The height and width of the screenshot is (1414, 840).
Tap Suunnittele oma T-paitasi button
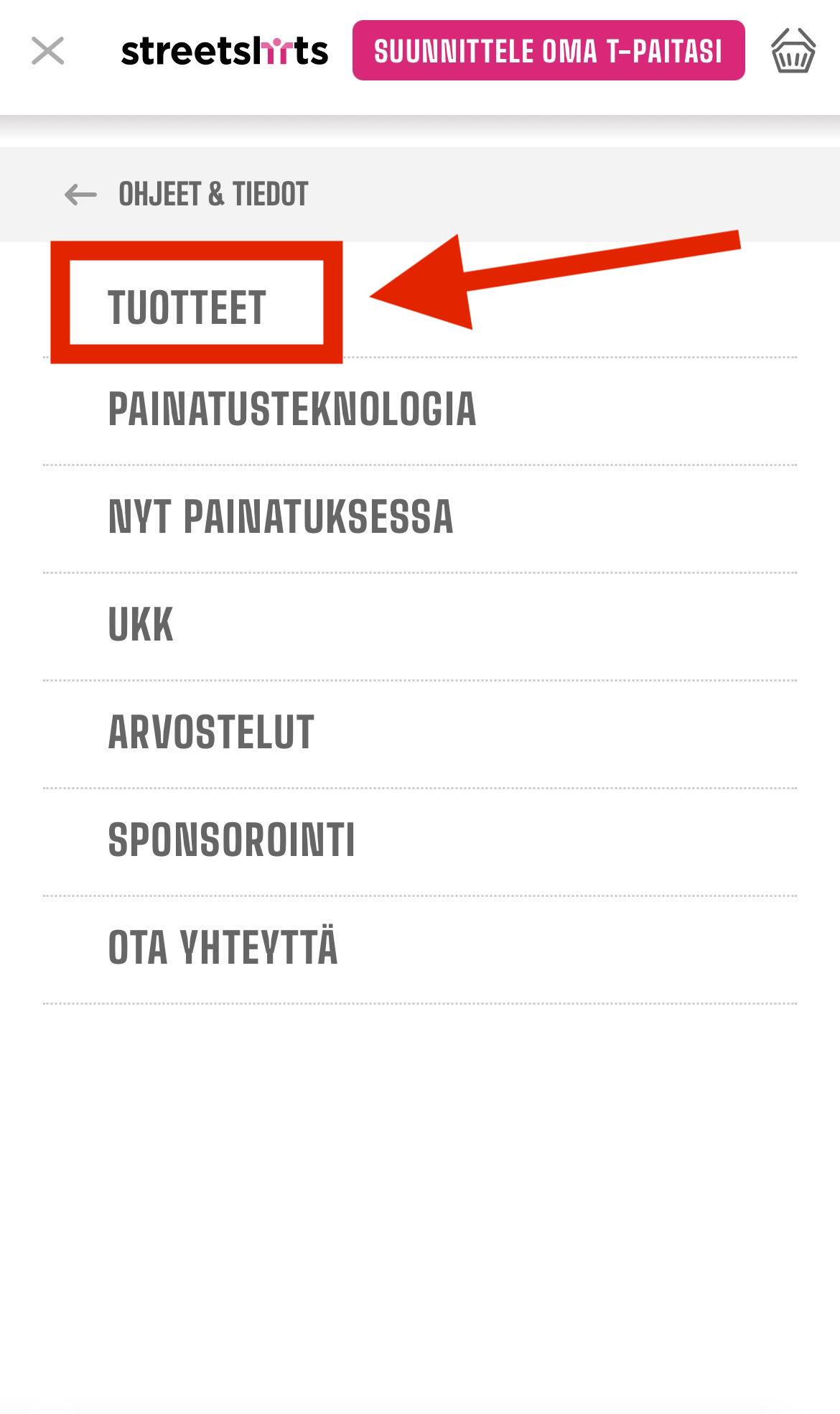[549, 51]
